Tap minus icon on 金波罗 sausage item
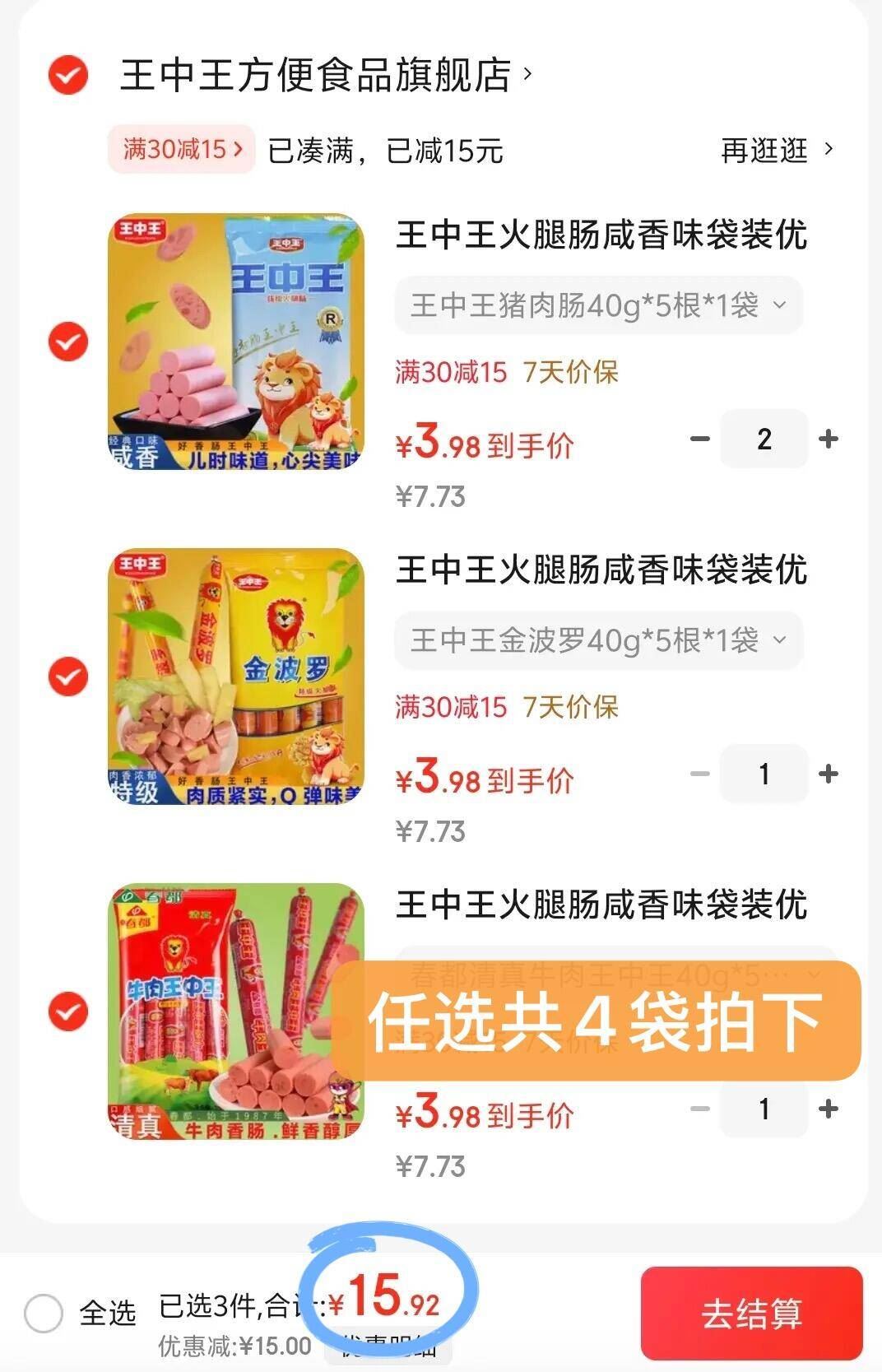The height and width of the screenshot is (1372, 882). [700, 774]
